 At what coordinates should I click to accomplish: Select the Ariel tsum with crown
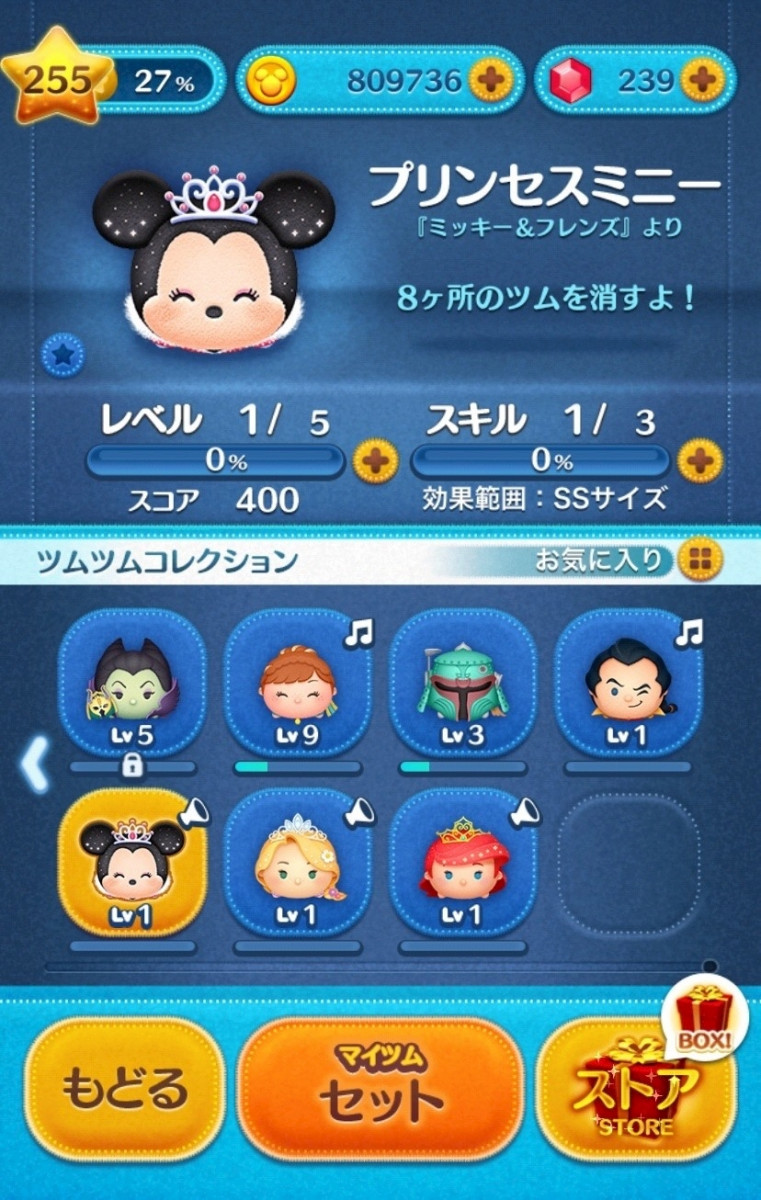click(462, 862)
